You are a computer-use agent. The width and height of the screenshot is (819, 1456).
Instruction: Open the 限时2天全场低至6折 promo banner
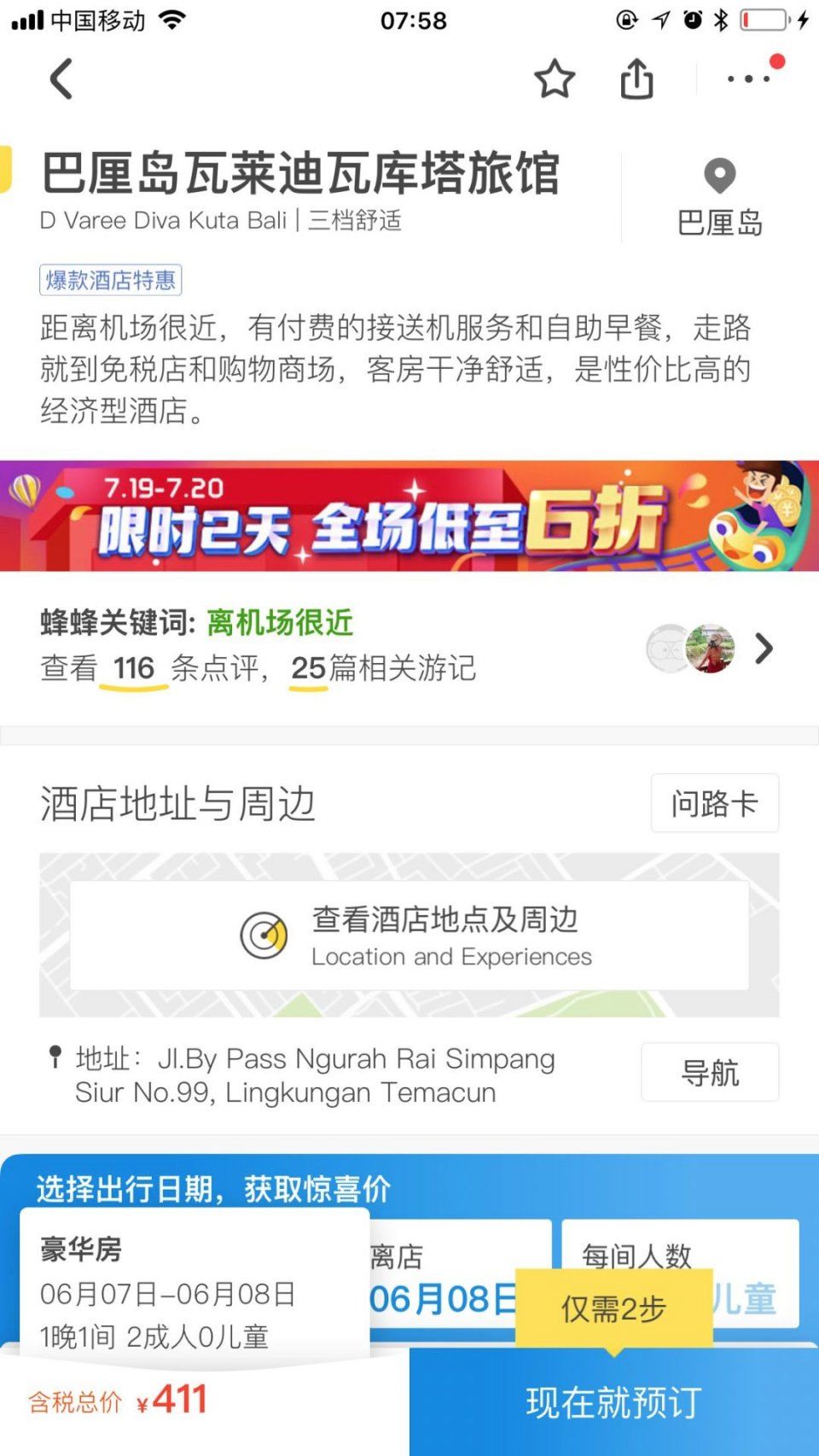click(x=409, y=516)
